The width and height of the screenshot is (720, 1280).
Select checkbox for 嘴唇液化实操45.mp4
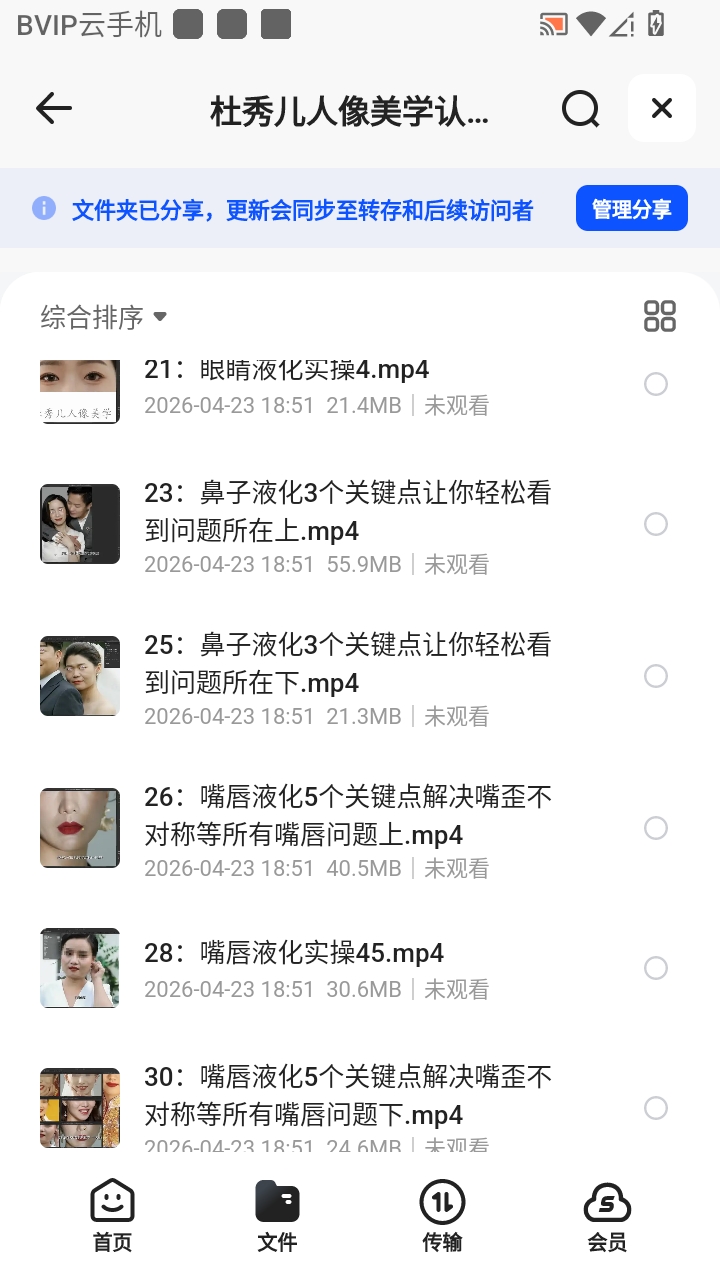pos(656,968)
